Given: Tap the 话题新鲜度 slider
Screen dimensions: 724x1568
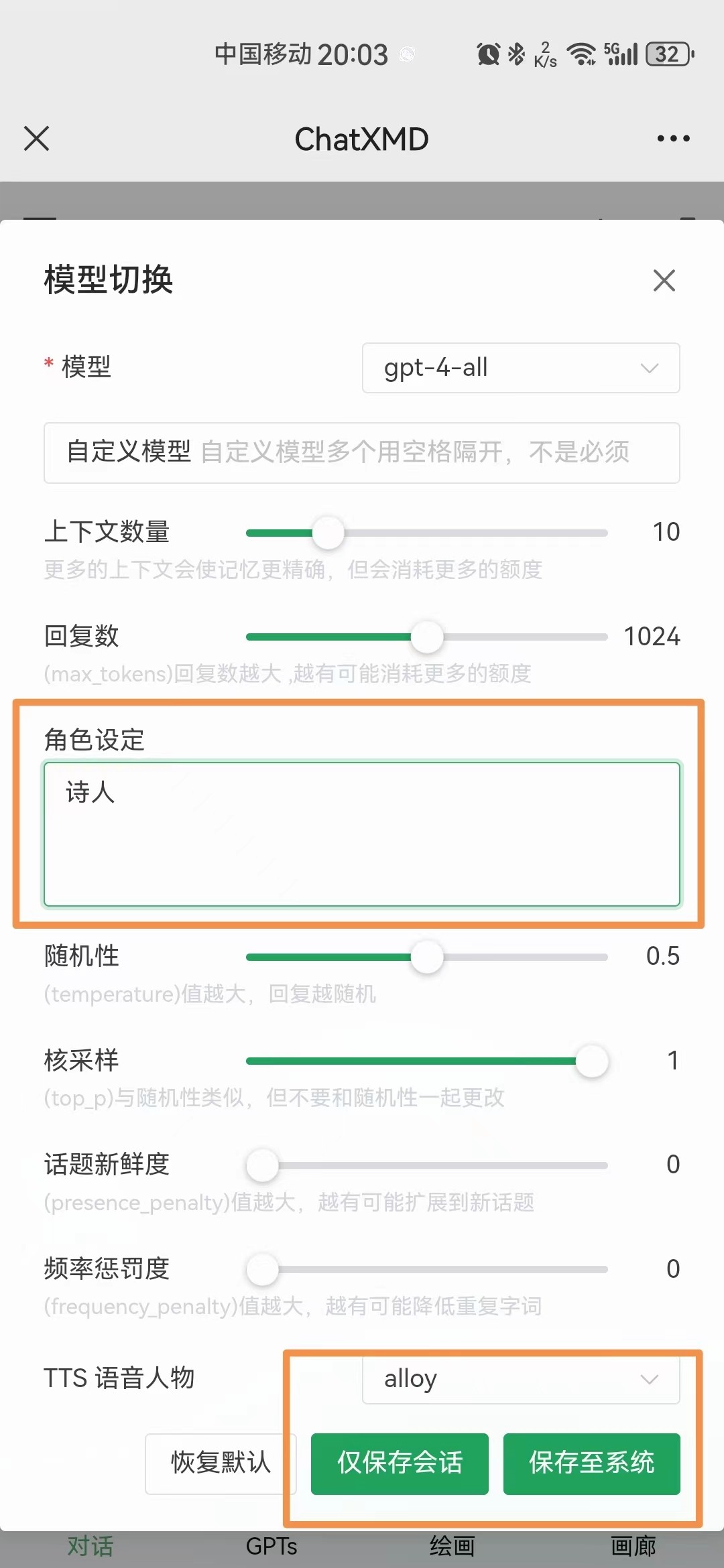Looking at the screenshot, I should tap(262, 1166).
